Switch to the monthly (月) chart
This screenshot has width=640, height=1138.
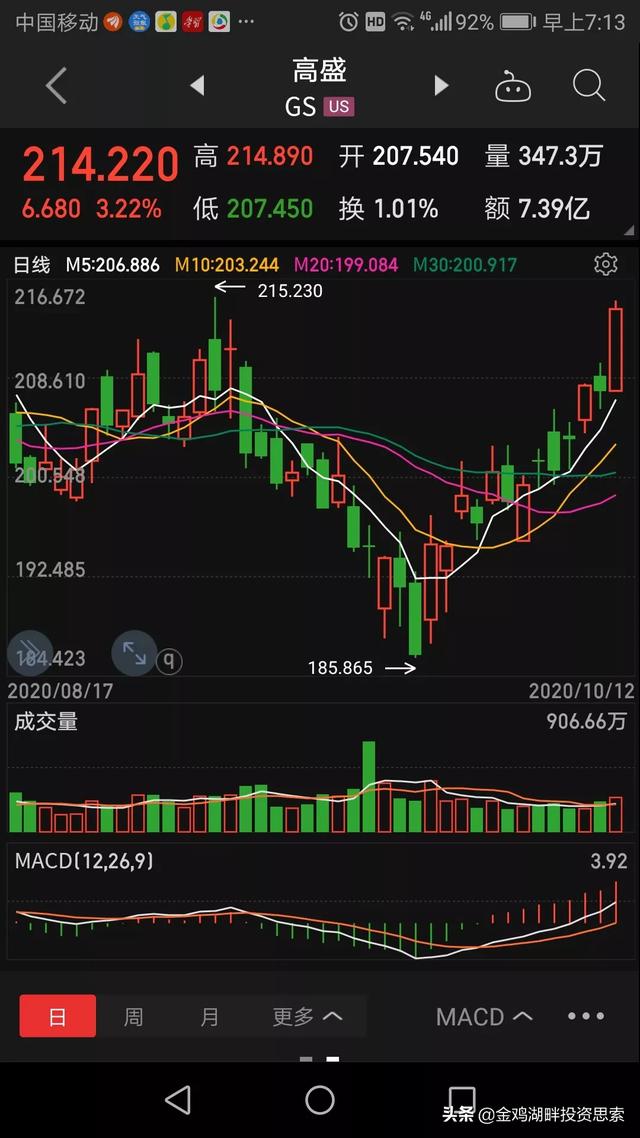(209, 1016)
